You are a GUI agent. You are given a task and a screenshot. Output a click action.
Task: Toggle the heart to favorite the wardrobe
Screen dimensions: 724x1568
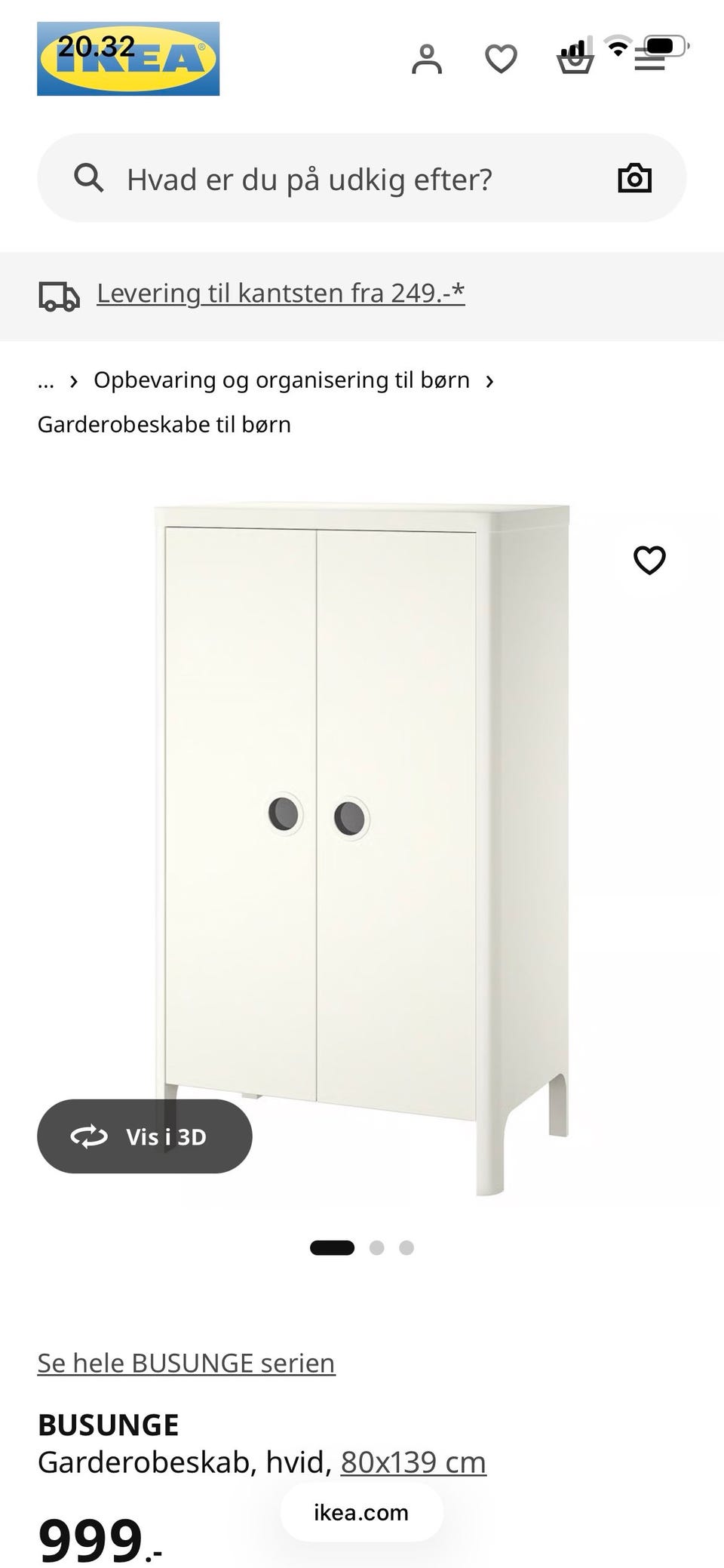click(x=649, y=561)
